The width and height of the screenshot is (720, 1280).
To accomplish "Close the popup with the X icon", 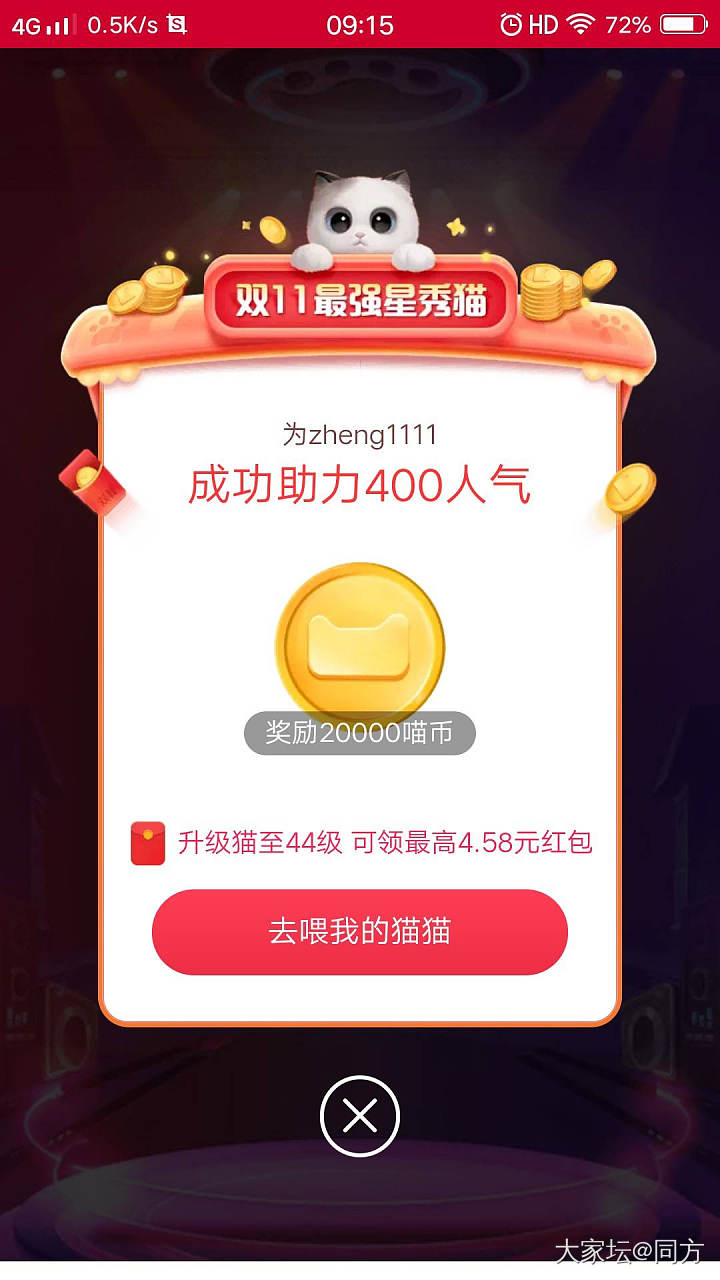I will 360,1116.
